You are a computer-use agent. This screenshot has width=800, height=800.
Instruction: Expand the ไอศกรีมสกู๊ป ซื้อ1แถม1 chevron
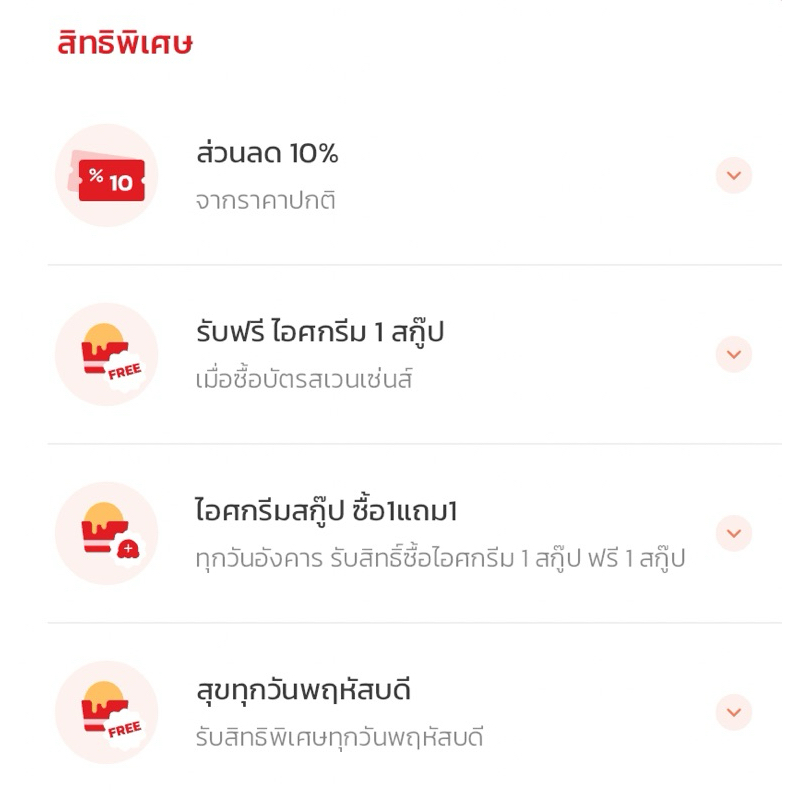coord(733,533)
